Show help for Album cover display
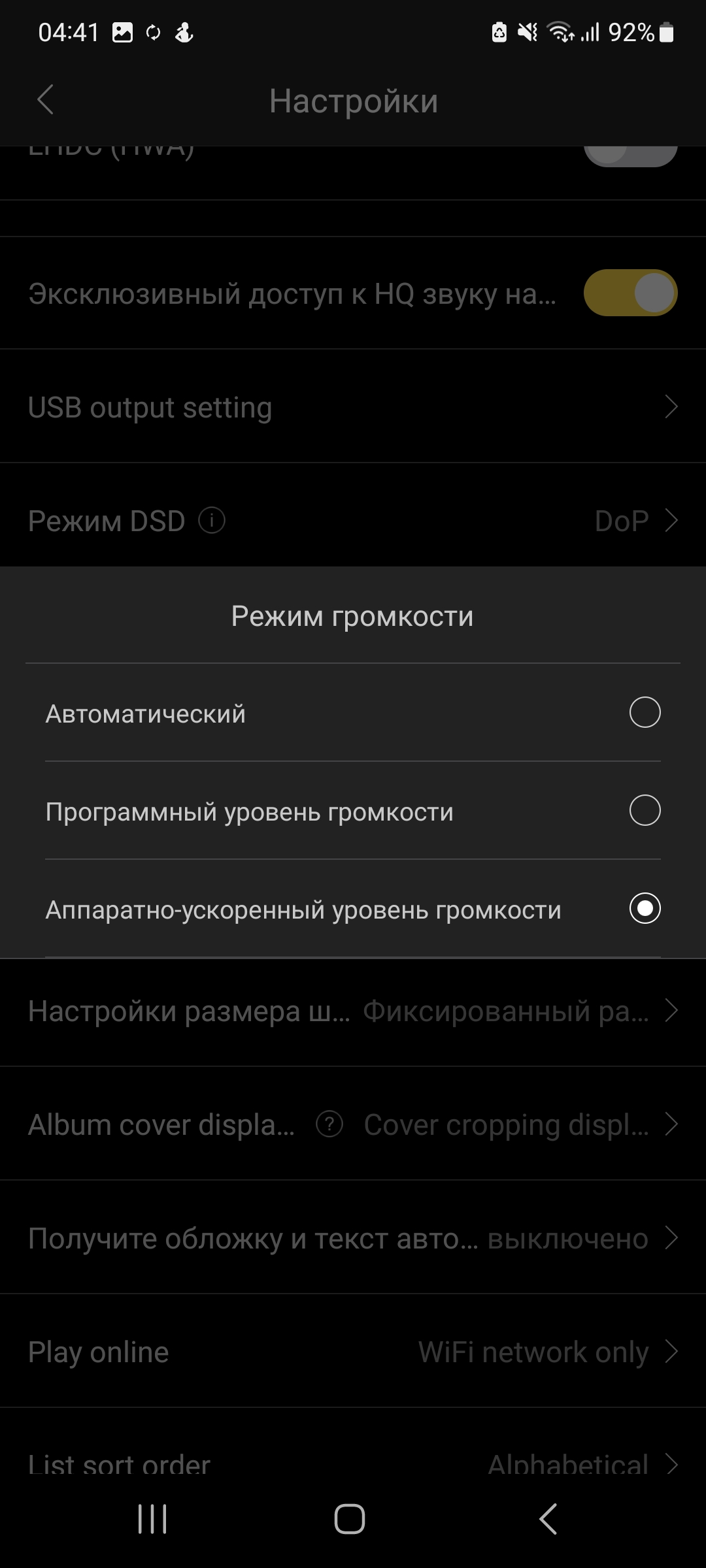The height and width of the screenshot is (1568, 706). tap(329, 1124)
